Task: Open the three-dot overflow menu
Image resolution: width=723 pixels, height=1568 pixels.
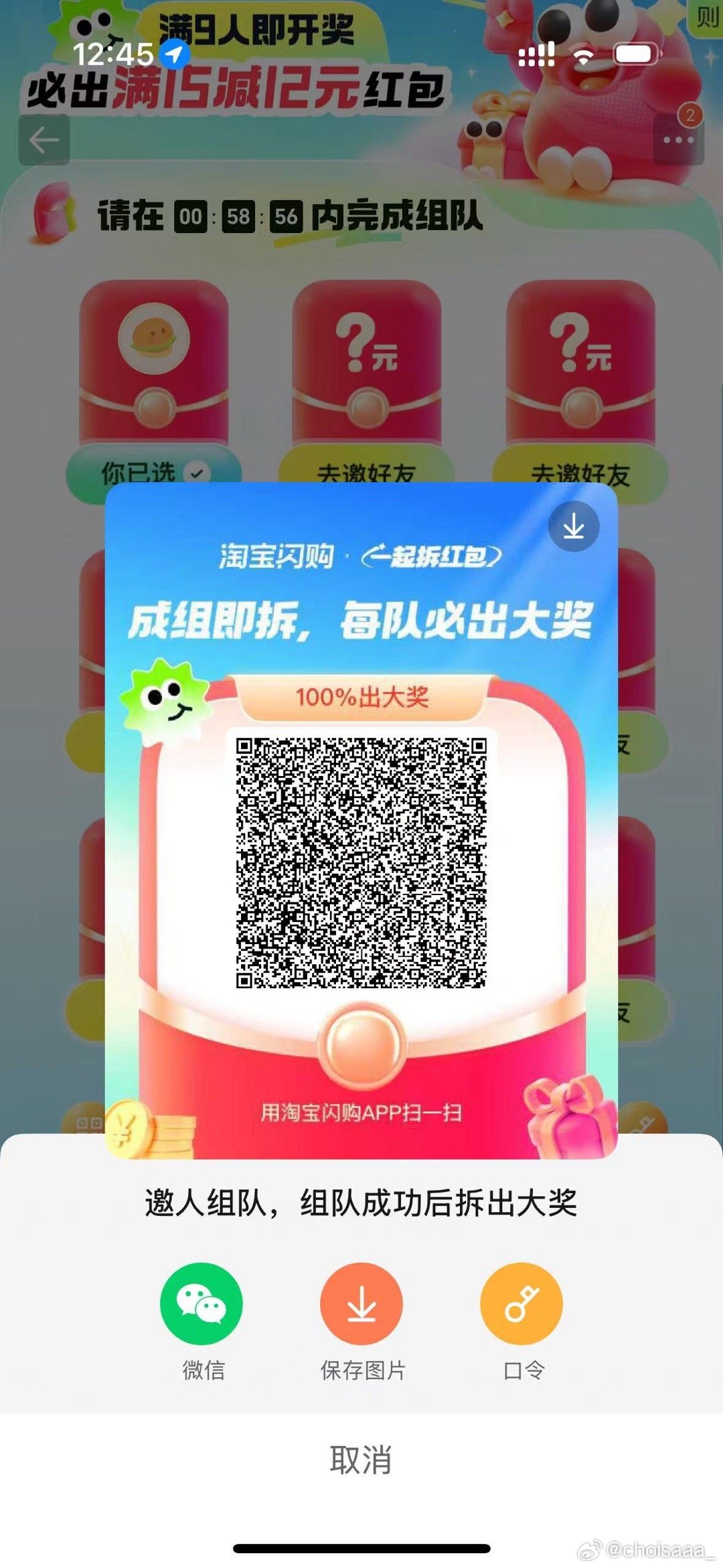Action: (x=678, y=139)
